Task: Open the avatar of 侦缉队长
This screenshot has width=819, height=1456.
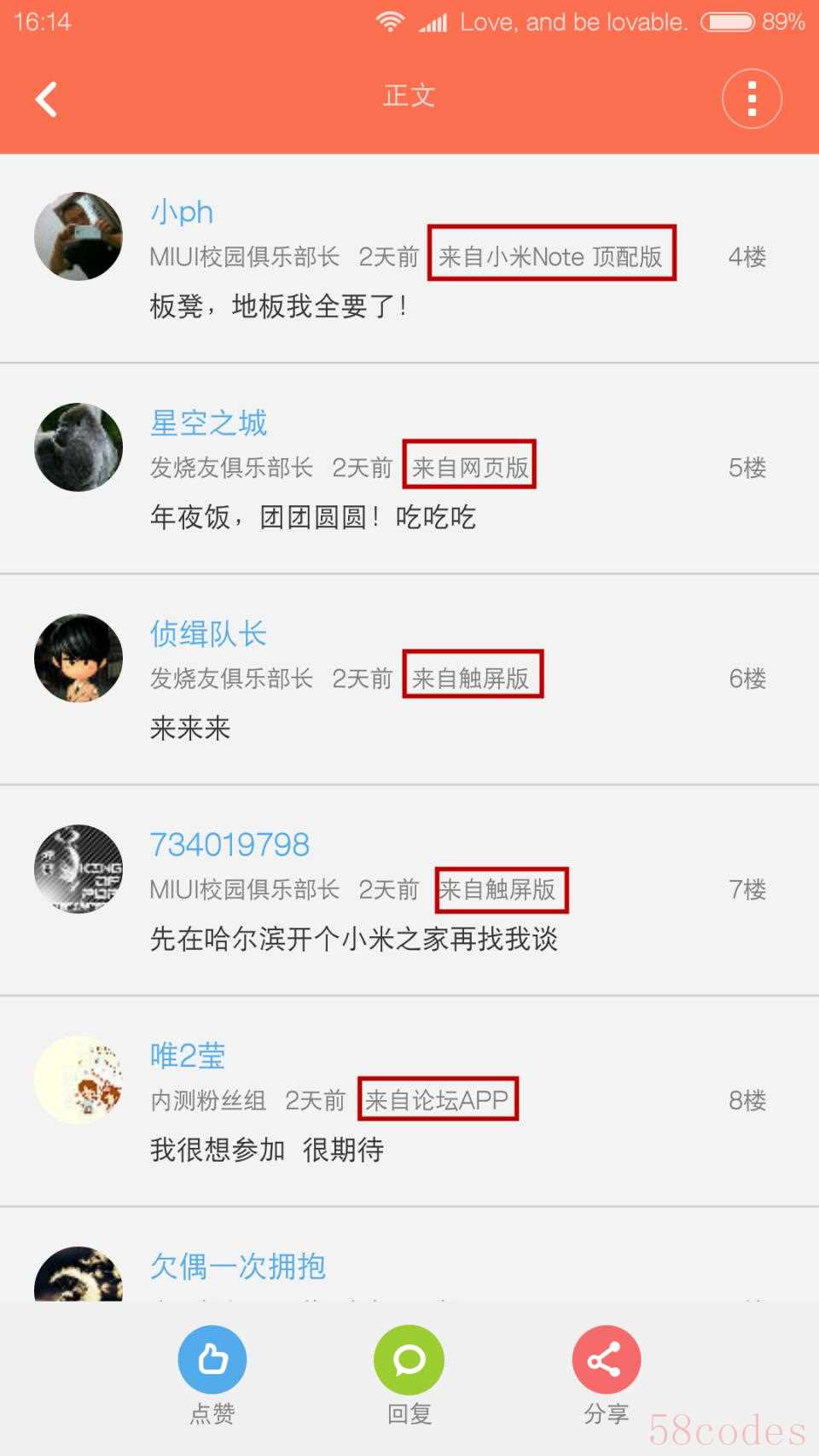Action: (x=78, y=658)
